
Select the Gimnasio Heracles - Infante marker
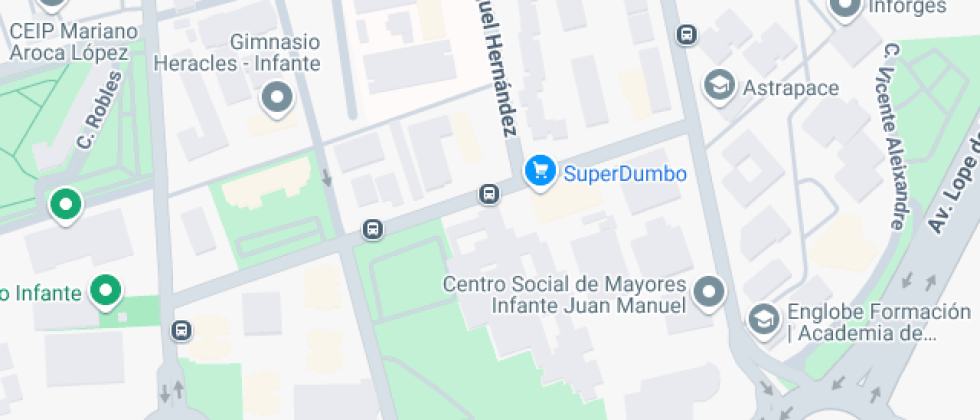point(277,99)
